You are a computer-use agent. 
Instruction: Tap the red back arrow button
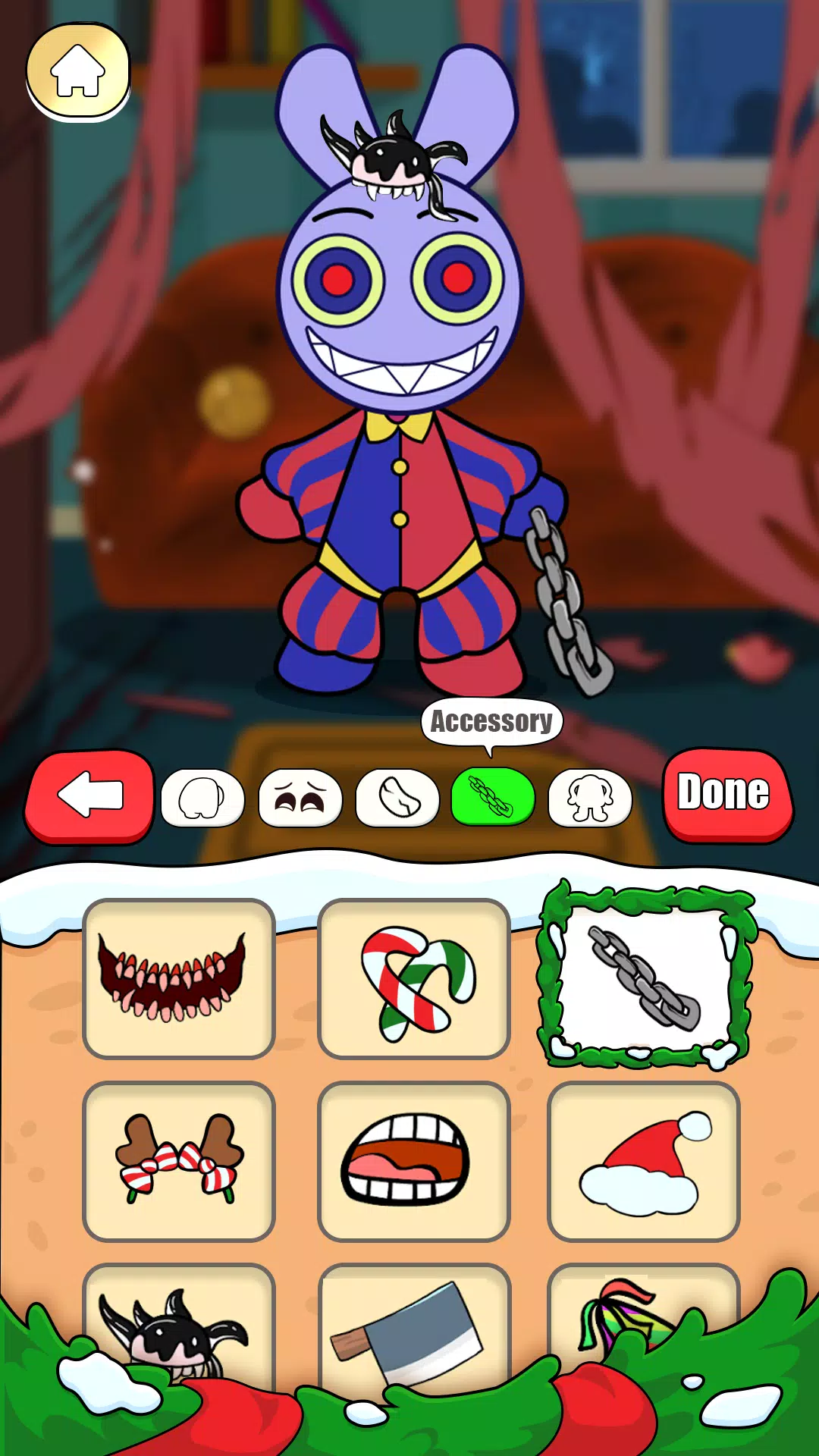[89, 795]
